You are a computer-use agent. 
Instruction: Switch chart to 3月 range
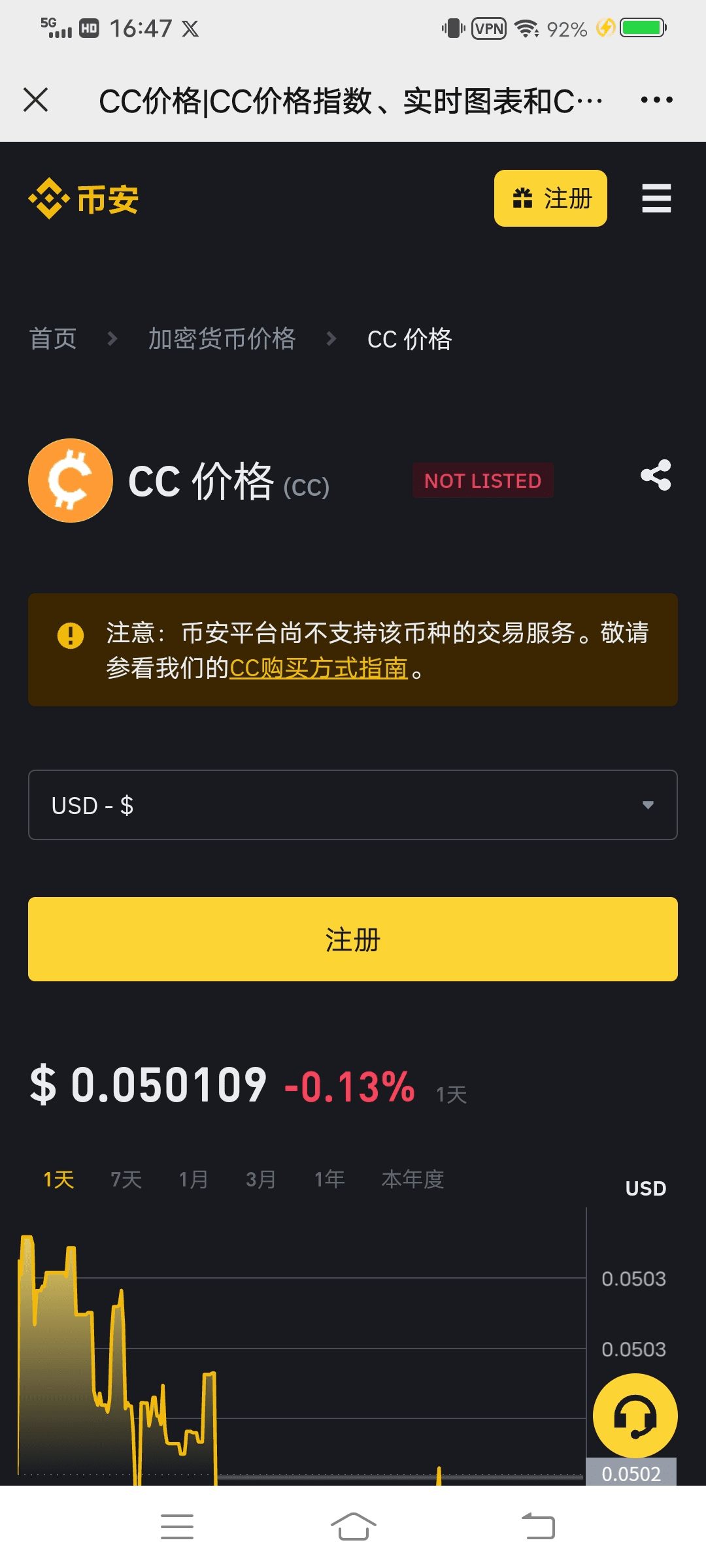click(x=261, y=1180)
